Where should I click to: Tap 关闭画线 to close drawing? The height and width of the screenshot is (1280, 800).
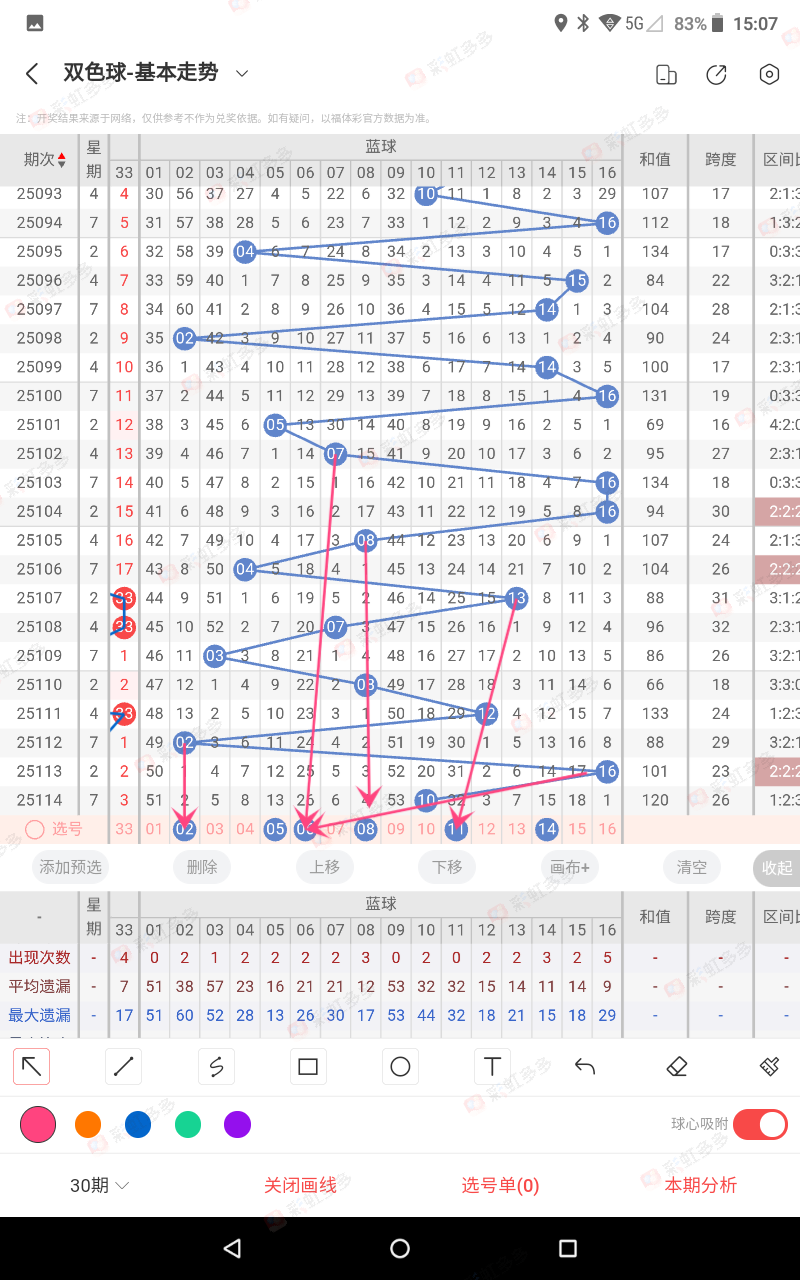[300, 1186]
